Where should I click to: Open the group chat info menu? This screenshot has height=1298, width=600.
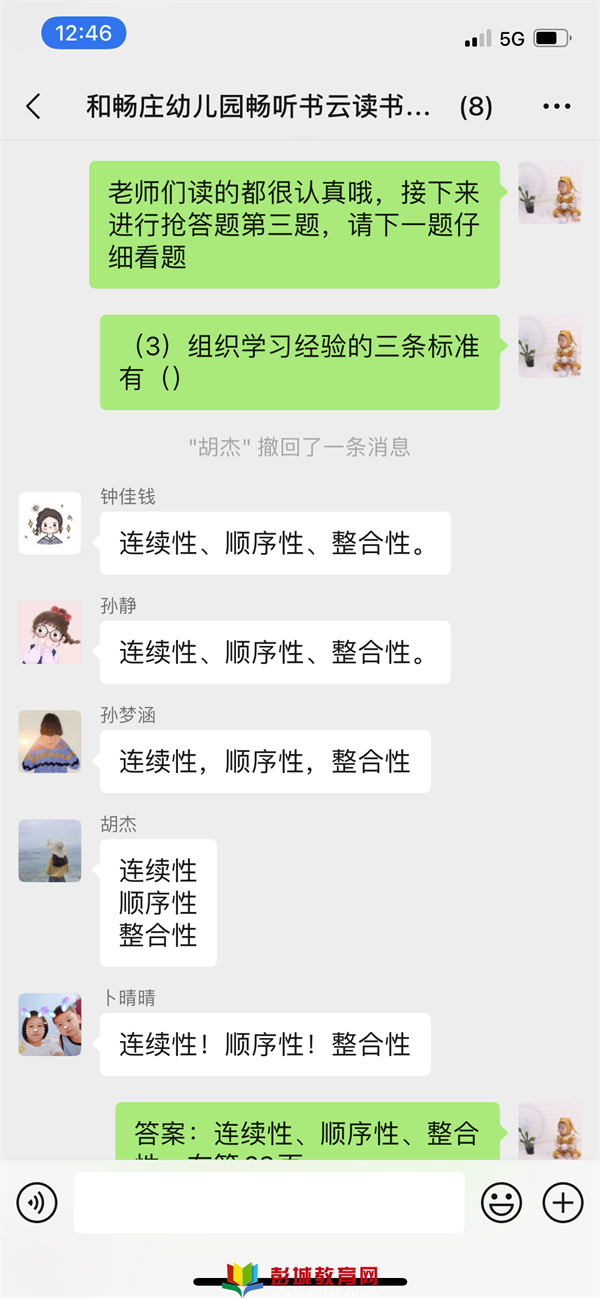(x=556, y=107)
